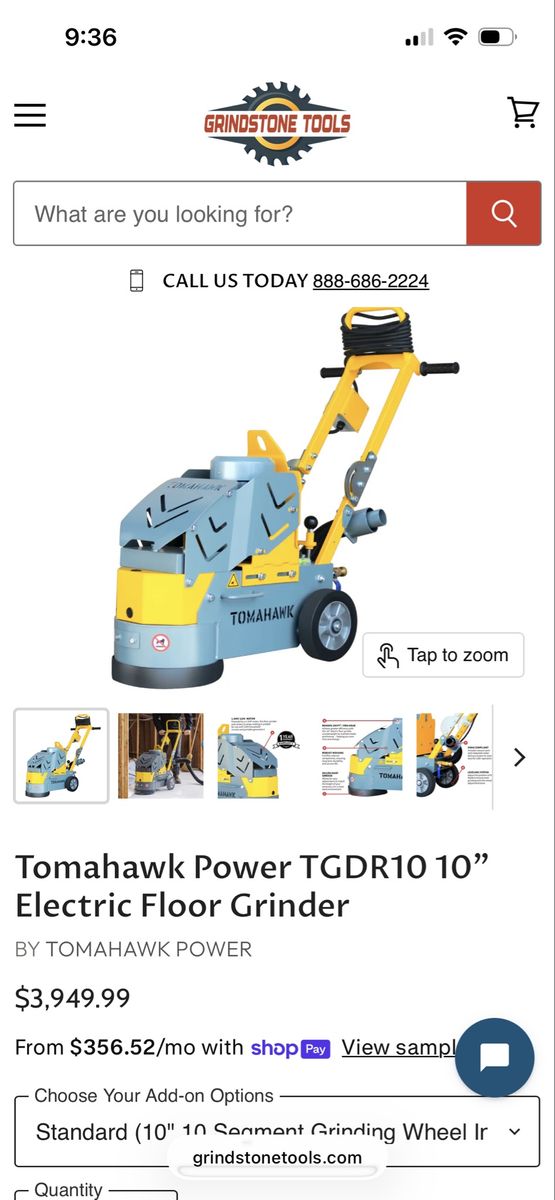This screenshot has width=555, height=1200.
Task: Open the shopping cart
Action: coord(523,112)
